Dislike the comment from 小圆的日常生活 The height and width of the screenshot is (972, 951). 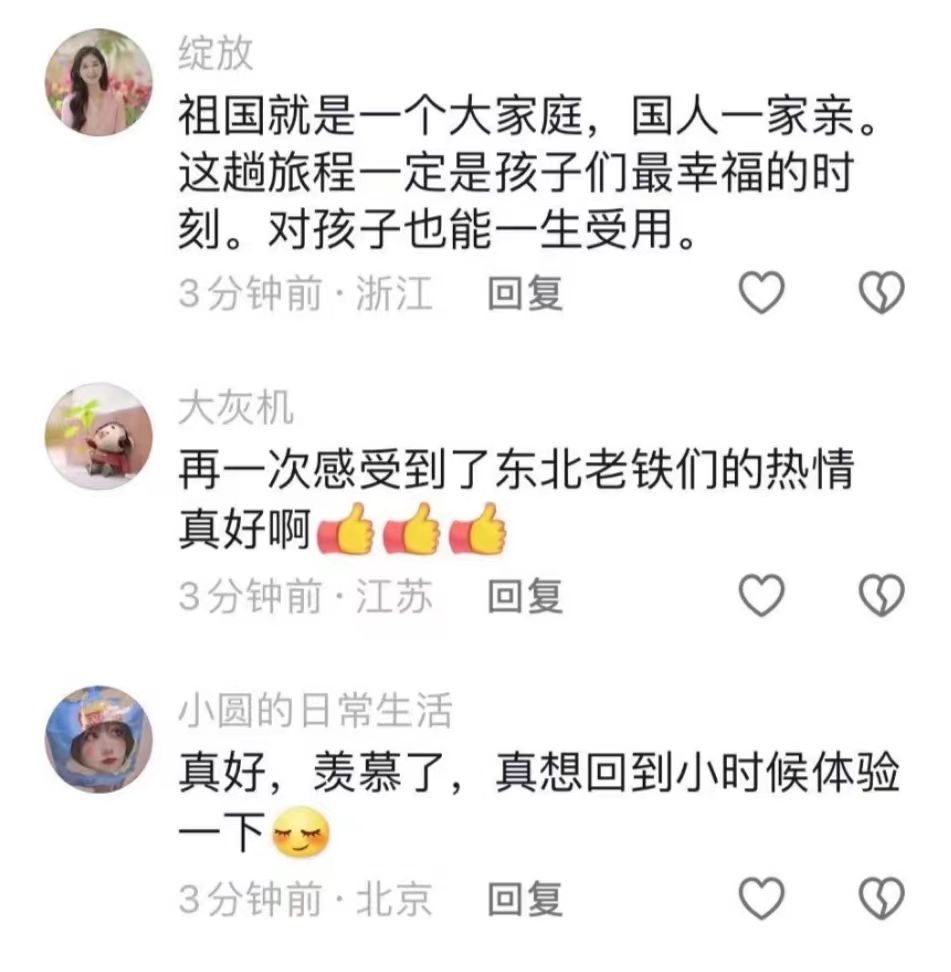882,900
